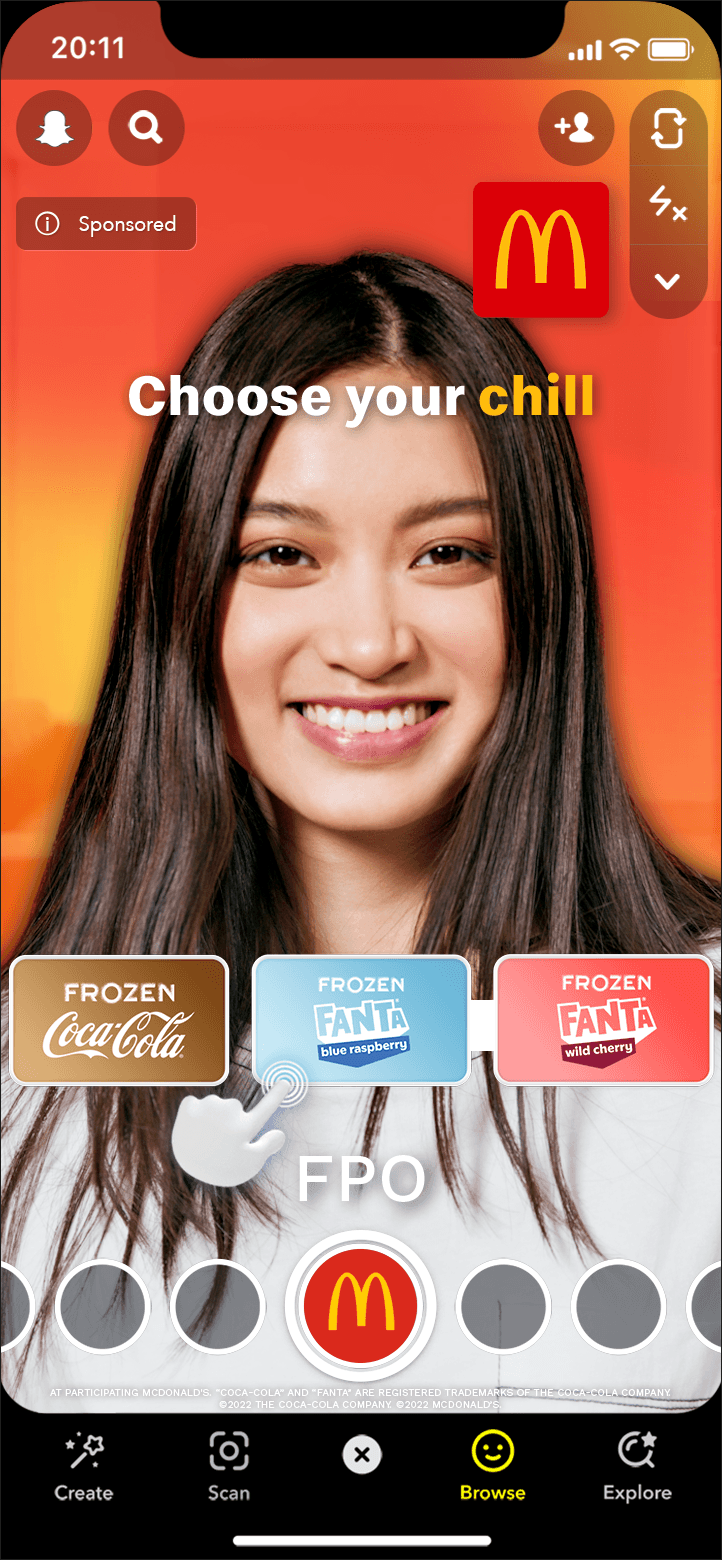
Task: Open Create with the magic wand icon
Action: (83, 1465)
